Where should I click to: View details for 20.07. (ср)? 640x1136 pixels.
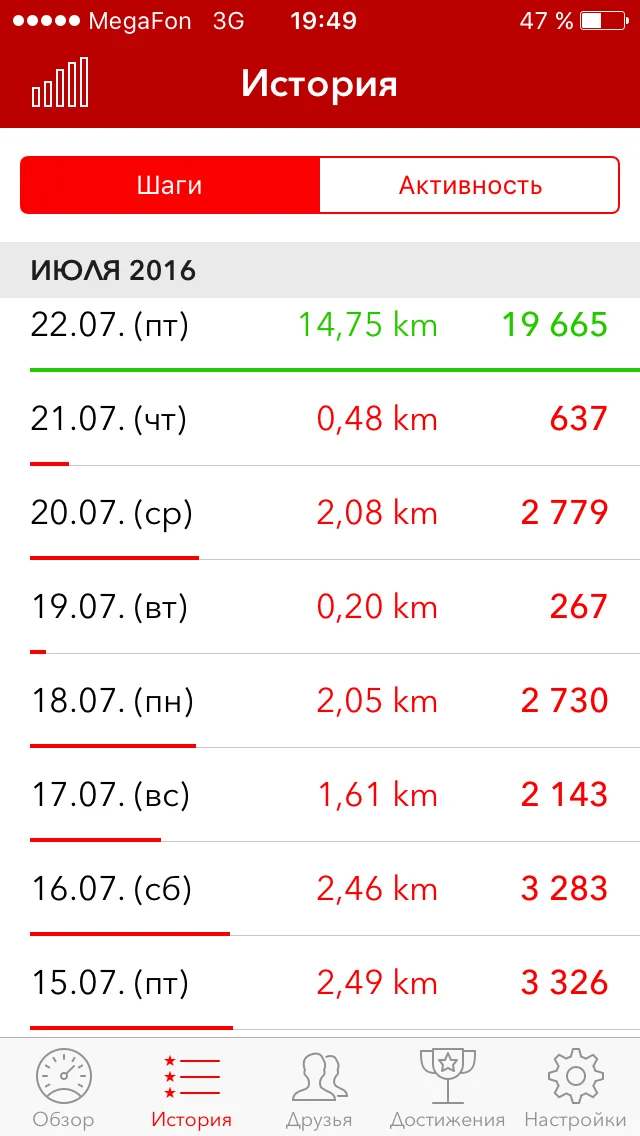pyautogui.click(x=320, y=513)
